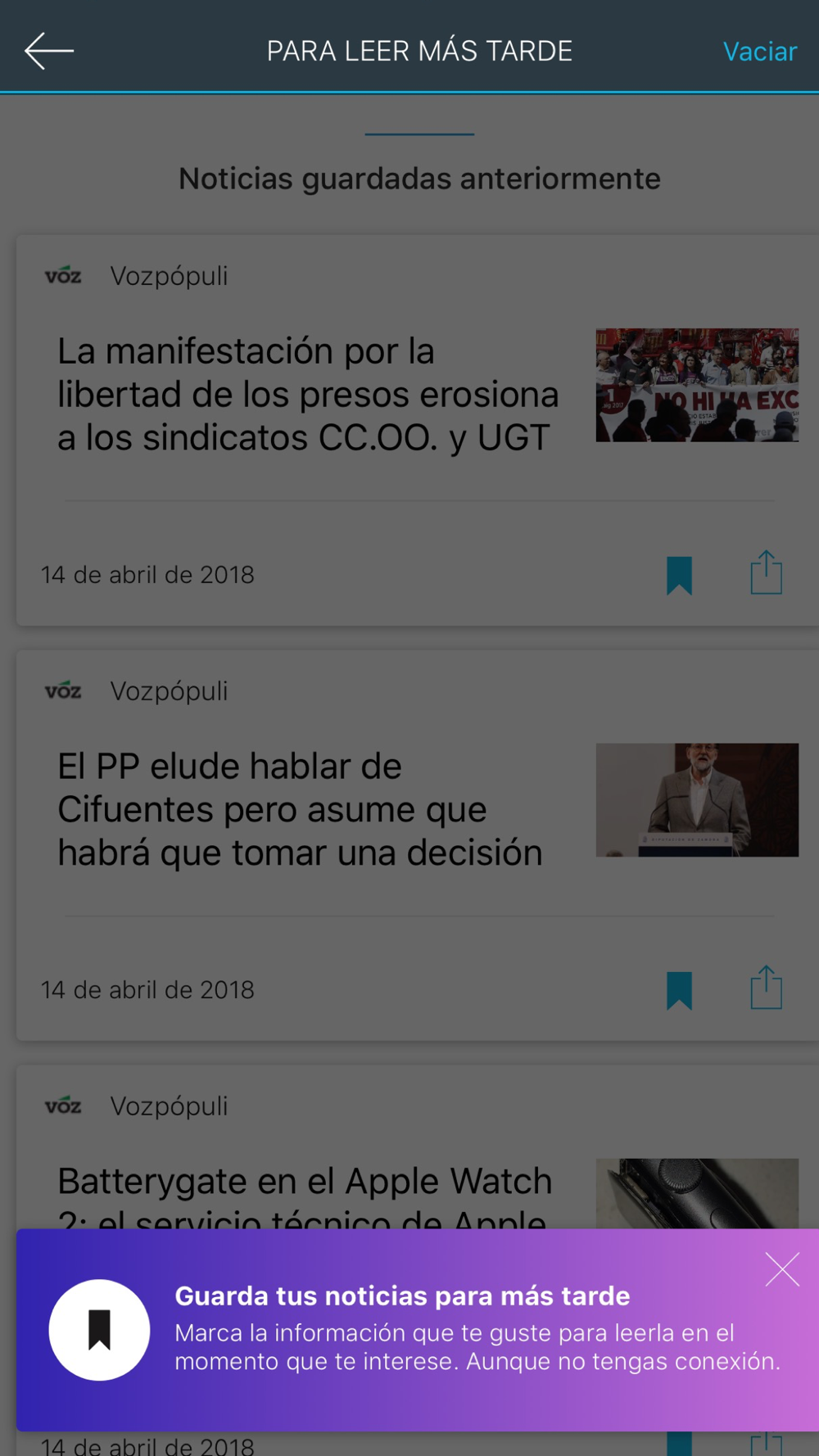Open the article about PP and Cifuentes
The image size is (819, 1456).
click(x=300, y=809)
